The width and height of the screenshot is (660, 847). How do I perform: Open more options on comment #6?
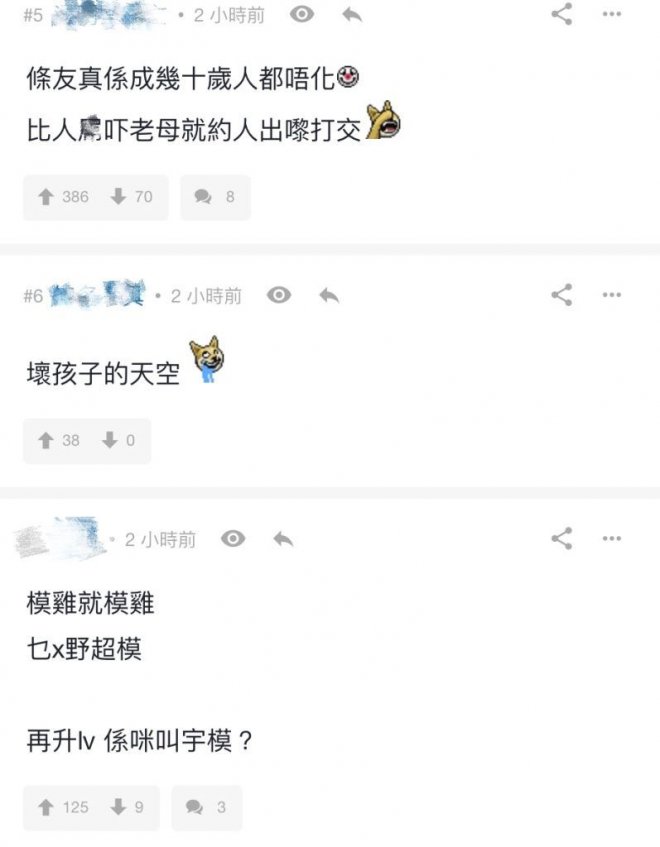(612, 295)
